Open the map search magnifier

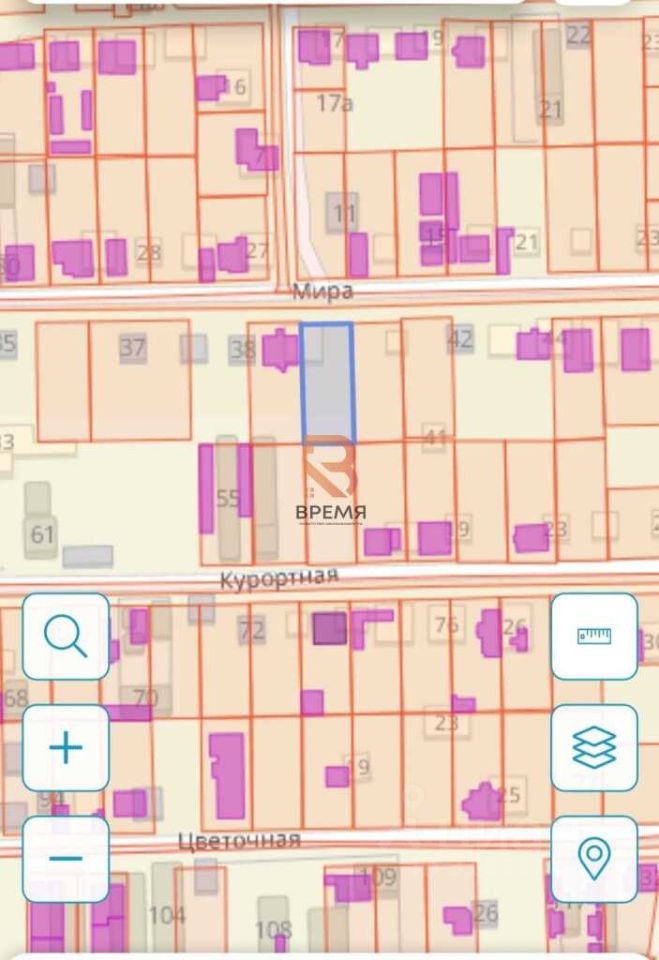(66, 637)
